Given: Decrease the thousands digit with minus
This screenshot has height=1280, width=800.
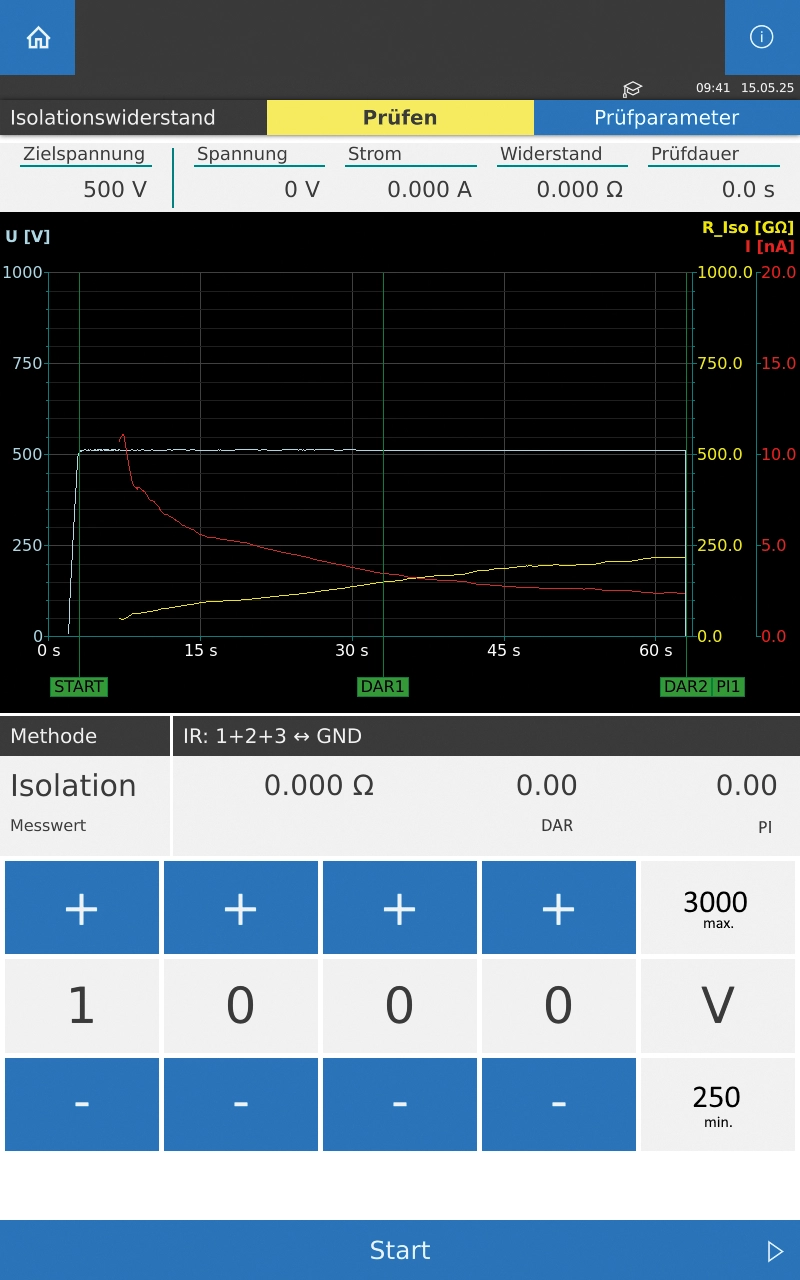Looking at the screenshot, I should click(82, 1104).
